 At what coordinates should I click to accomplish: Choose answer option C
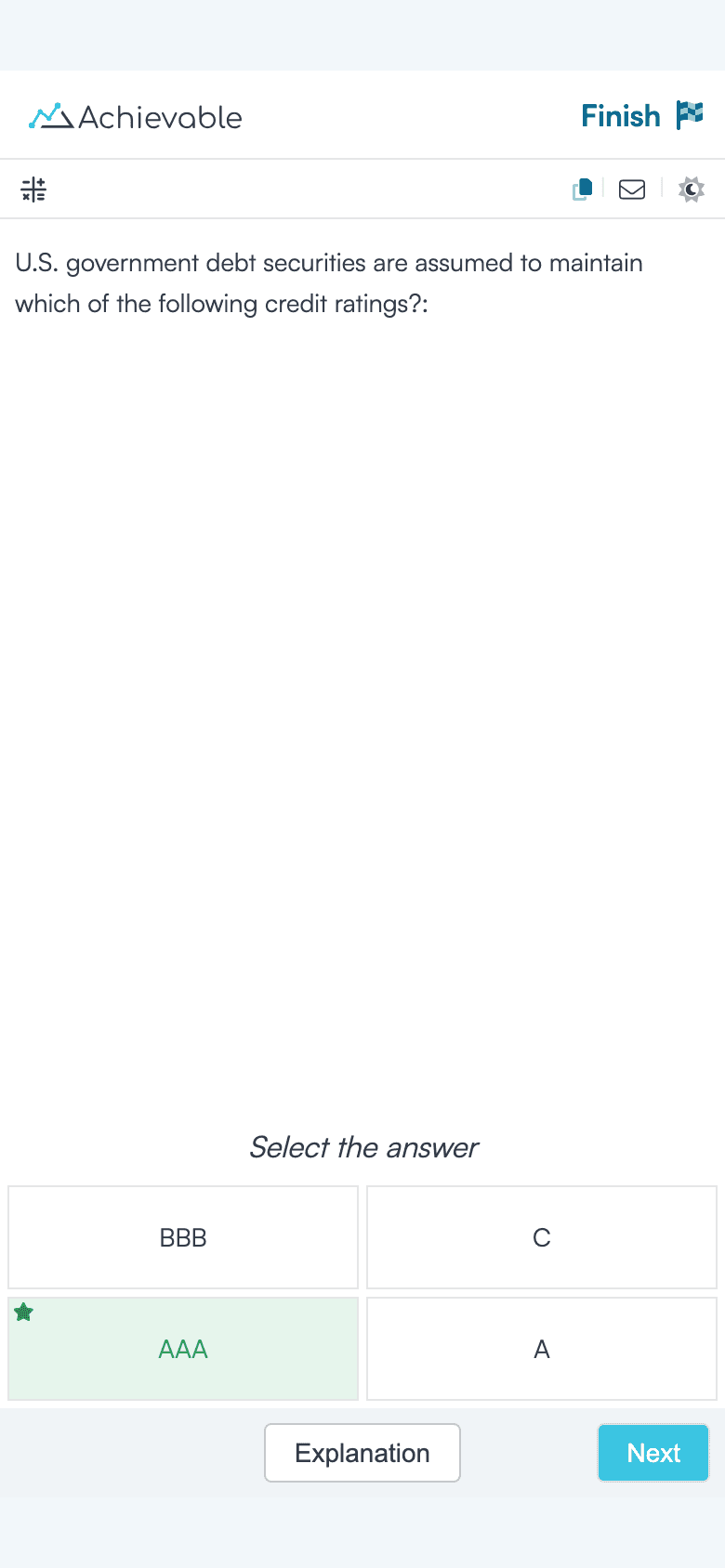(x=542, y=1237)
